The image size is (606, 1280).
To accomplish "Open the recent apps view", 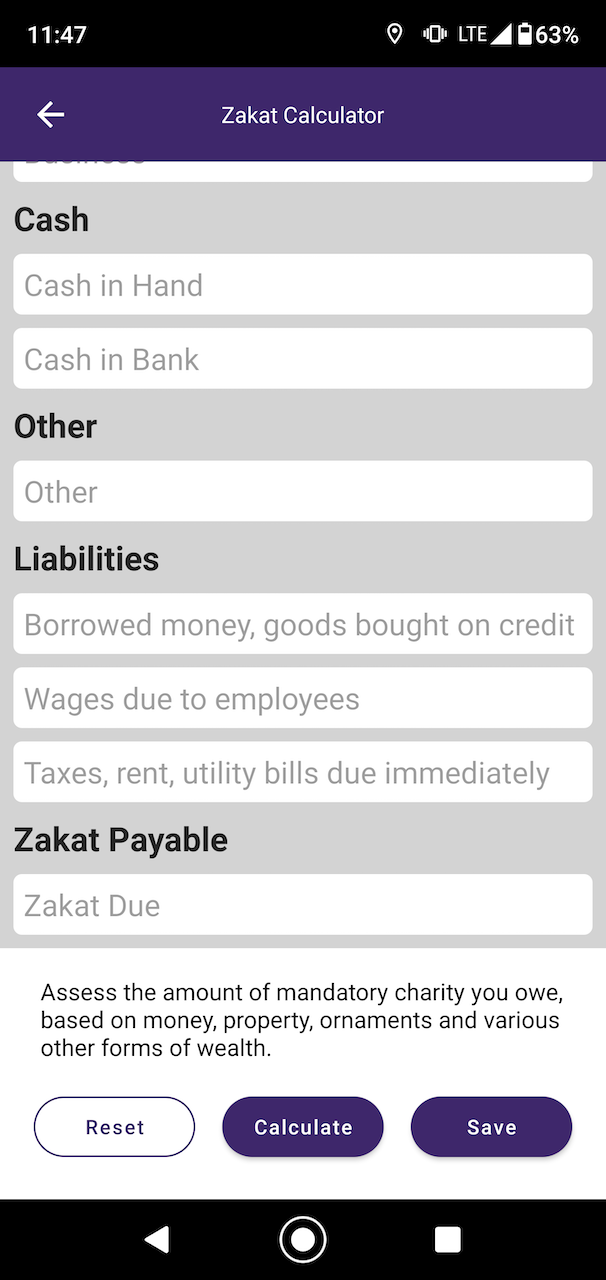I will [448, 1240].
